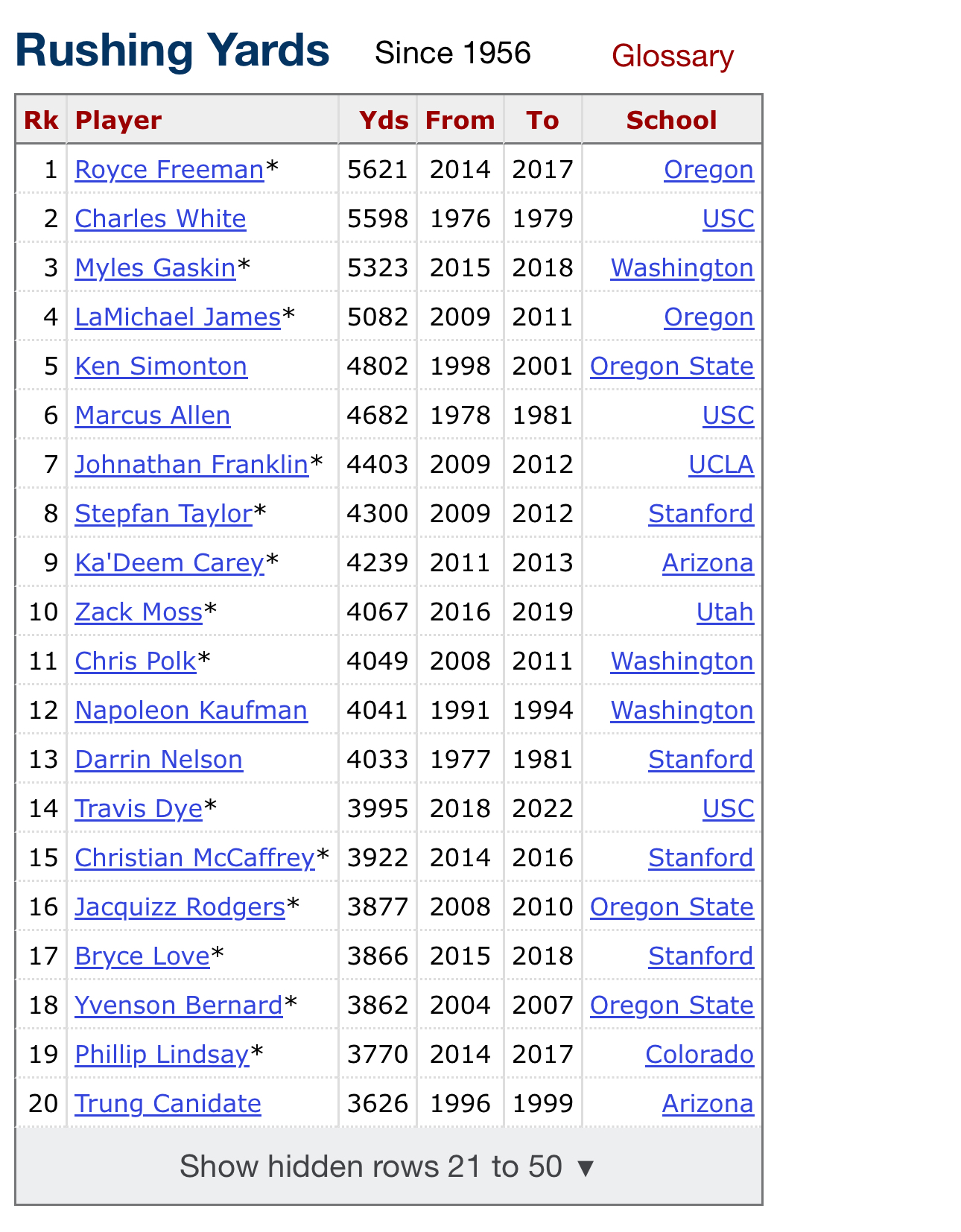This screenshot has height=1232, width=961.
Task: Select the Zack Moss link
Action: [139, 612]
